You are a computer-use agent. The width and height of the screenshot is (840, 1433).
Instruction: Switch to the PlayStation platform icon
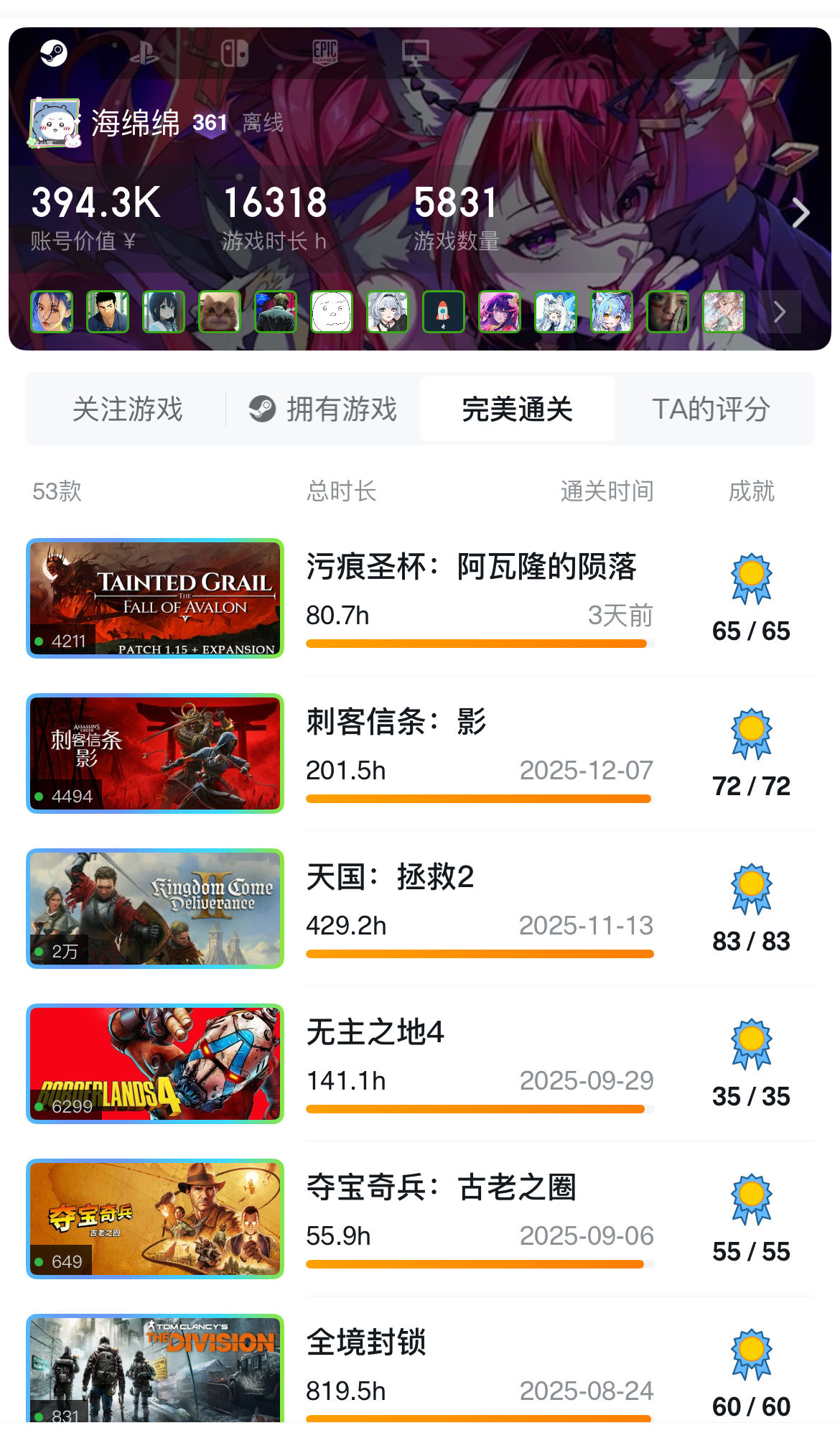tap(144, 52)
